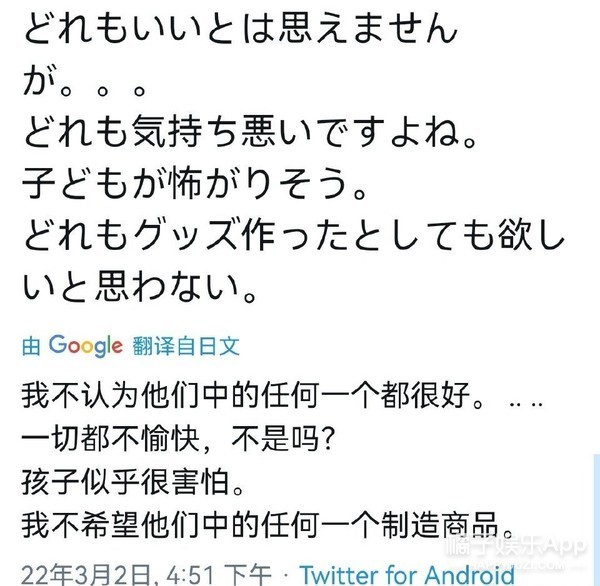The image size is (600, 586).
Task: Tap the Google translated-from-Japanese link
Action: (130, 347)
